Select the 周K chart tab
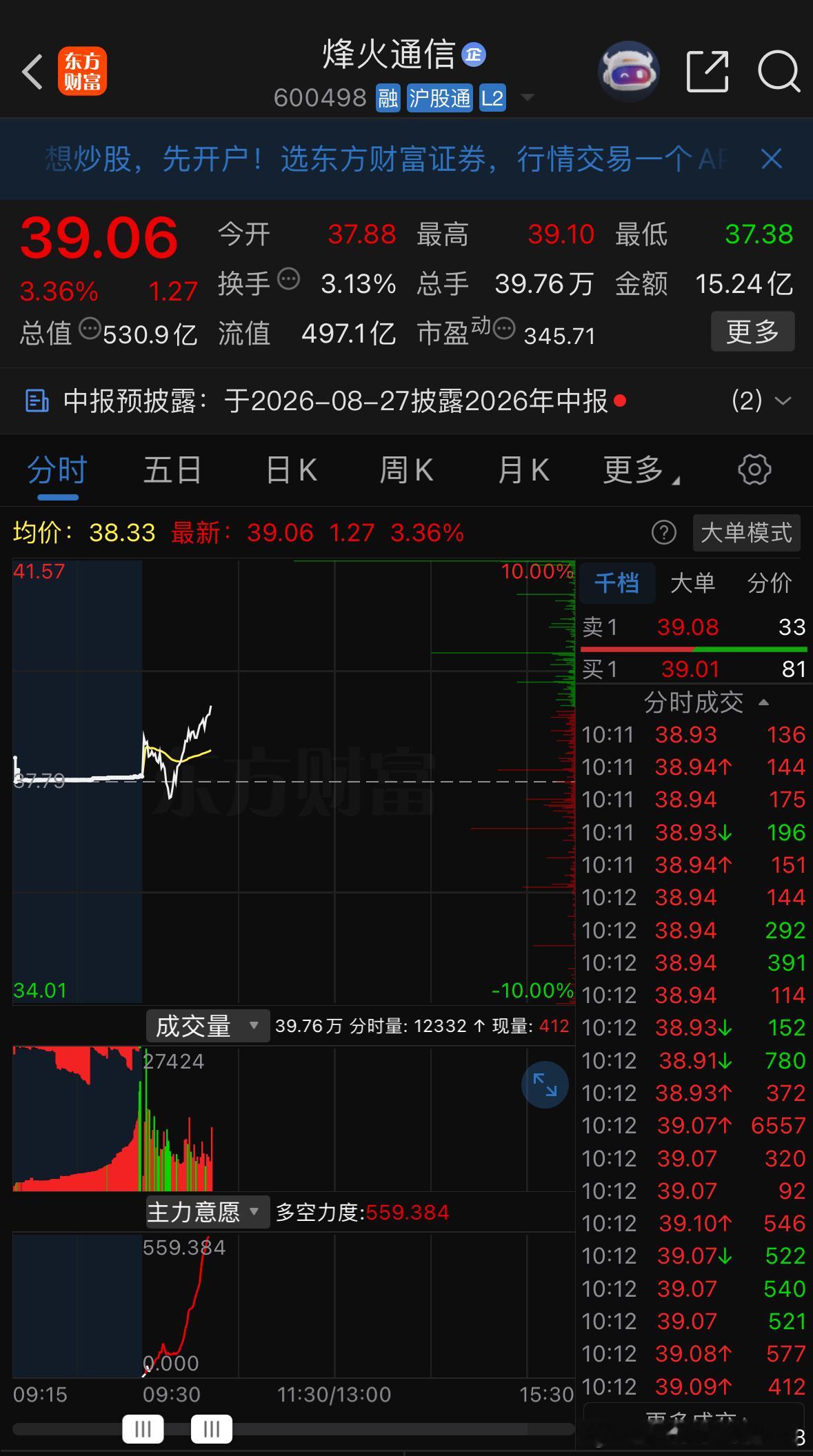813x1456 pixels. coord(407,470)
